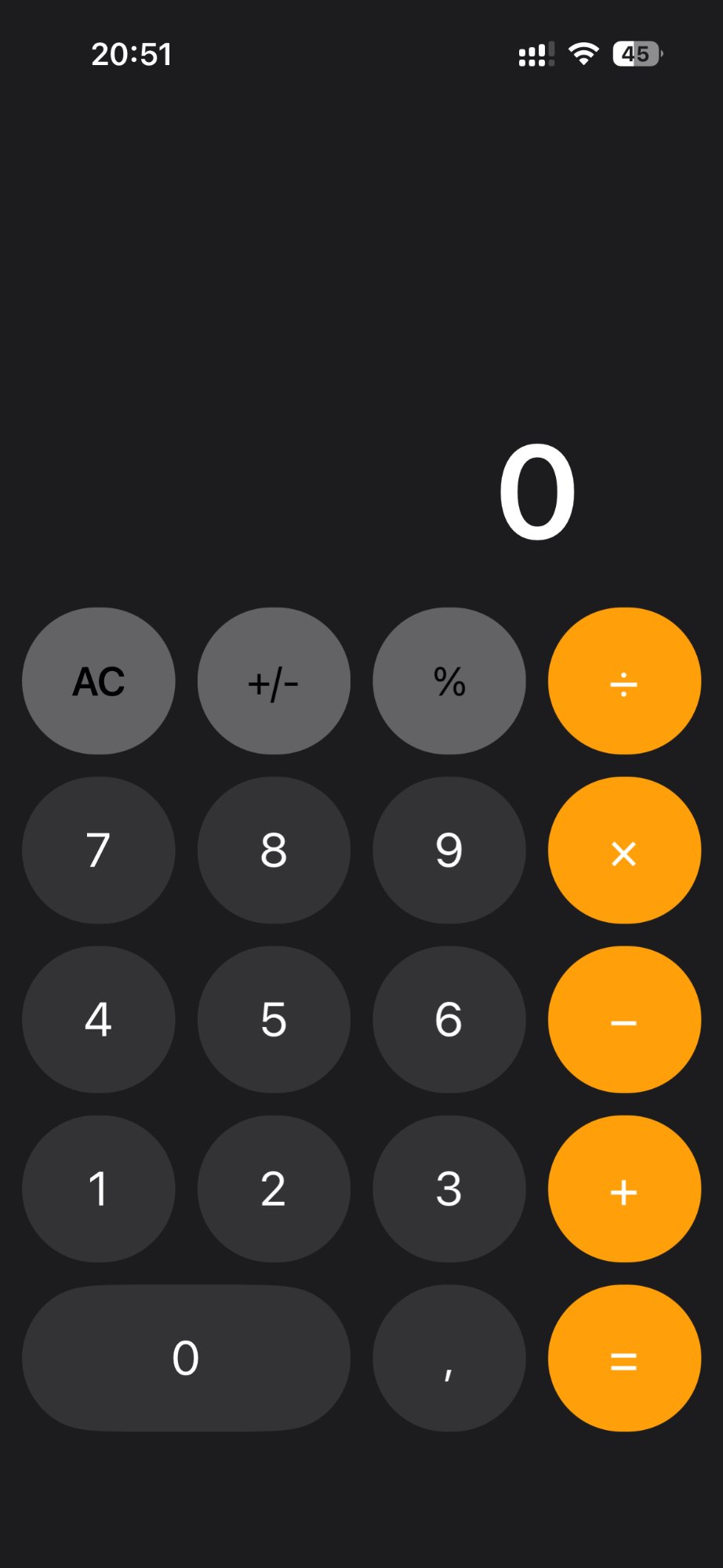Tap the number 1 key
This screenshot has width=723, height=1568.
(x=98, y=1189)
